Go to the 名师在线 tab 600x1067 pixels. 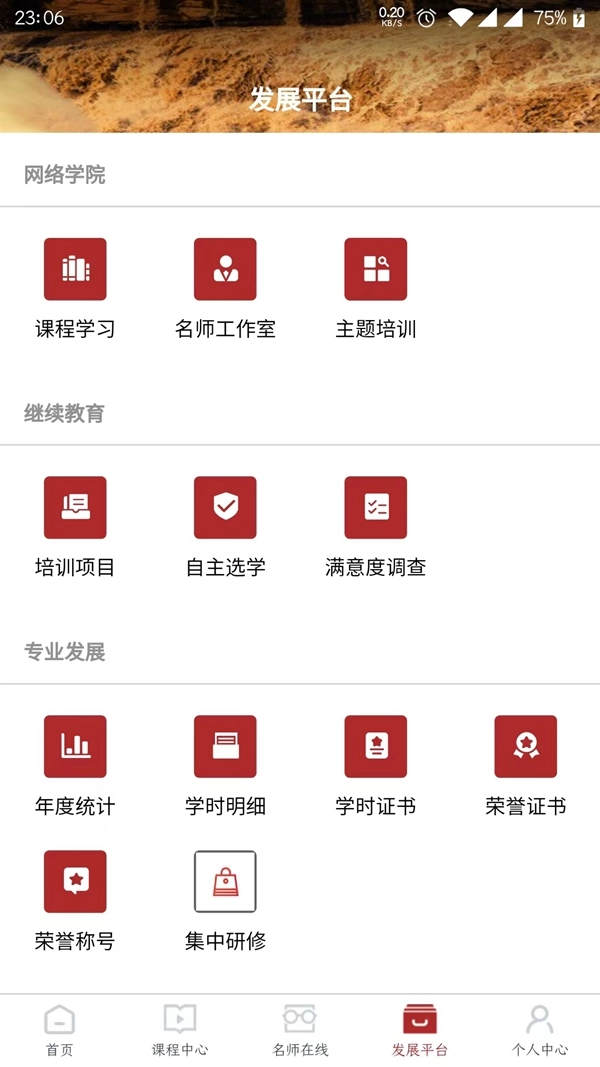pos(300,1030)
